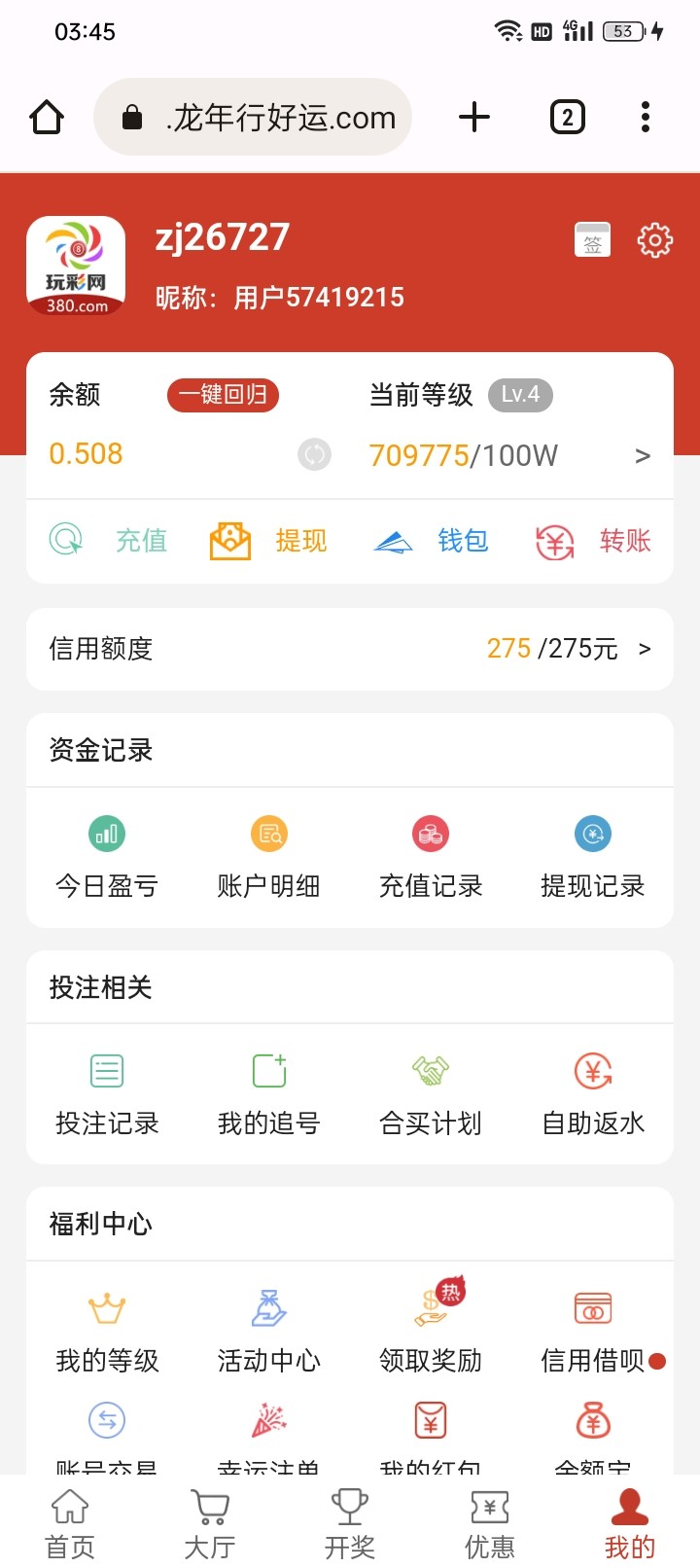Open the settings gear icon
The height and width of the screenshot is (1568, 700).
point(654,240)
